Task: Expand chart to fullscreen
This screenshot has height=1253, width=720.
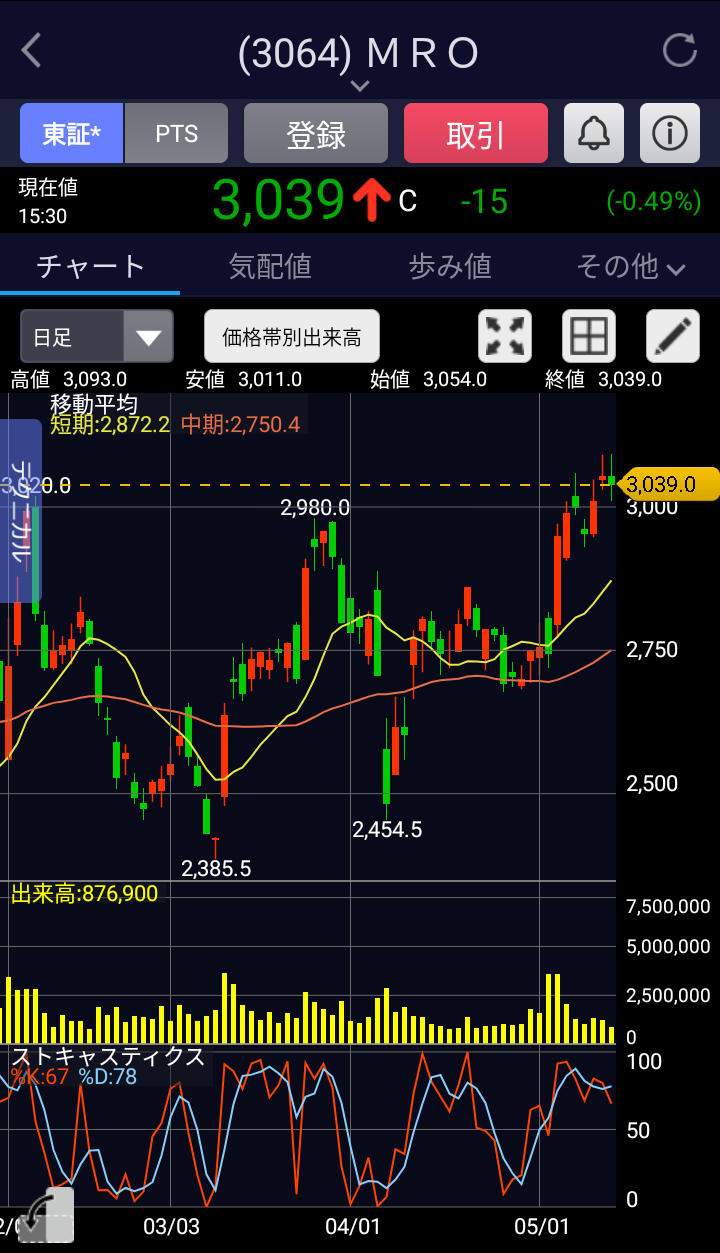Action: [x=505, y=336]
